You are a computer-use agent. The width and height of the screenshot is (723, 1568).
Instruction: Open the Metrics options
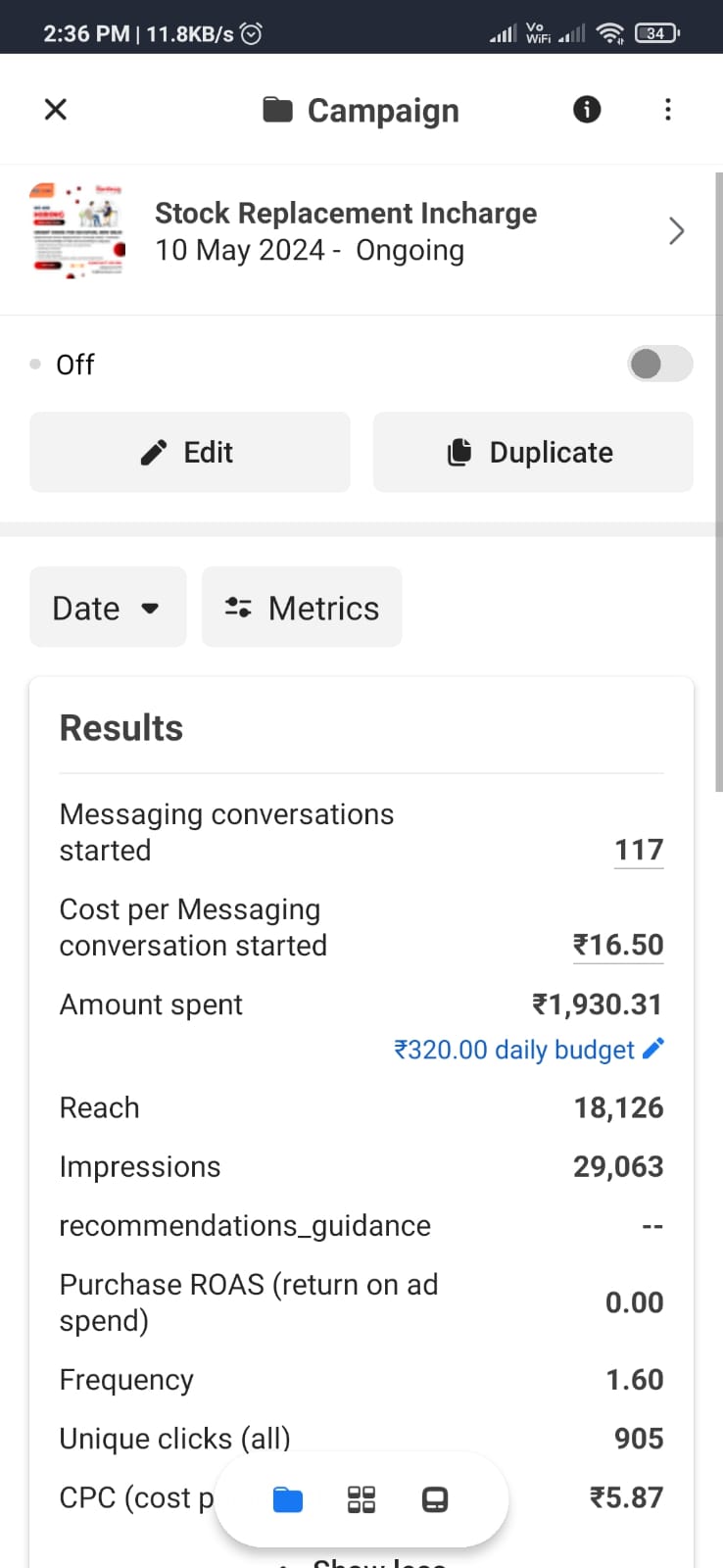[x=302, y=608]
